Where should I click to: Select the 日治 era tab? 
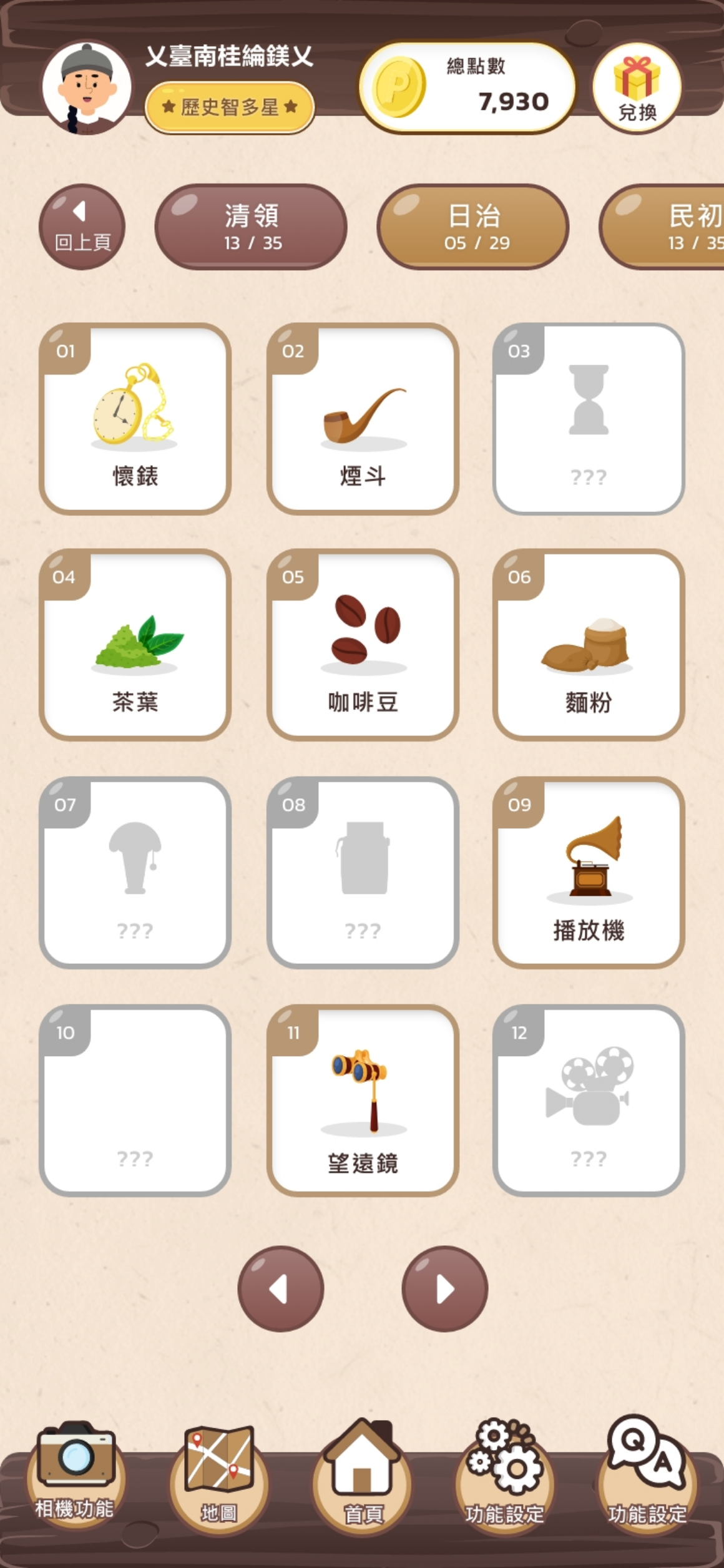(x=473, y=227)
